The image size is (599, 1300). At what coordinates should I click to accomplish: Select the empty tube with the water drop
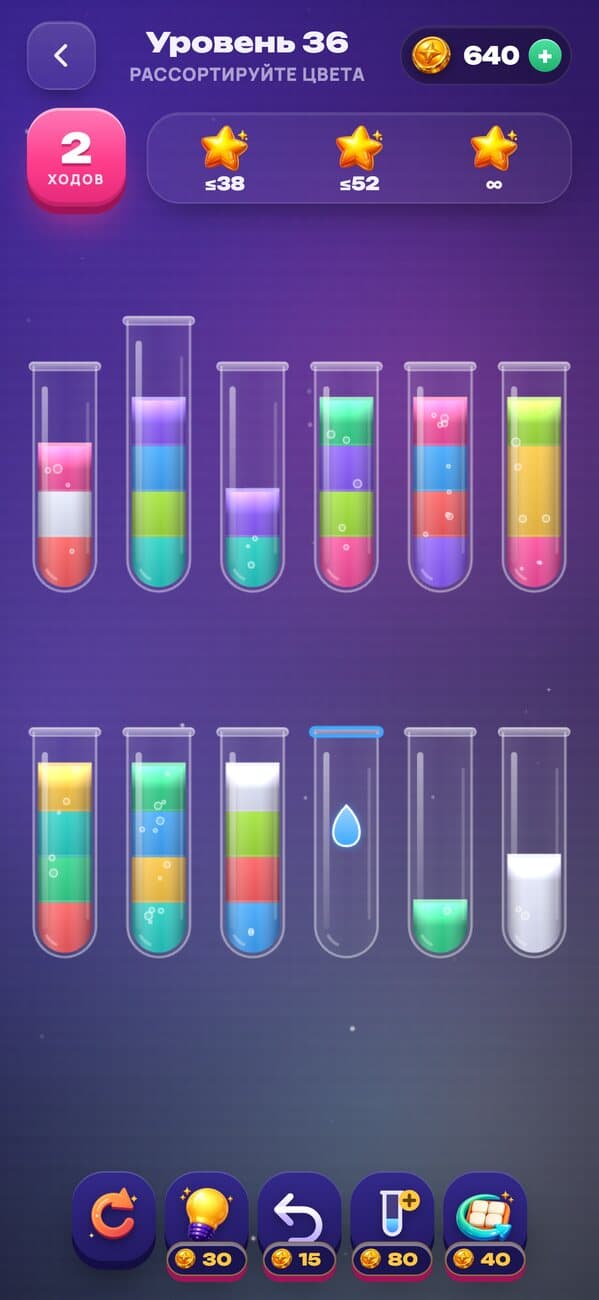coord(346,842)
